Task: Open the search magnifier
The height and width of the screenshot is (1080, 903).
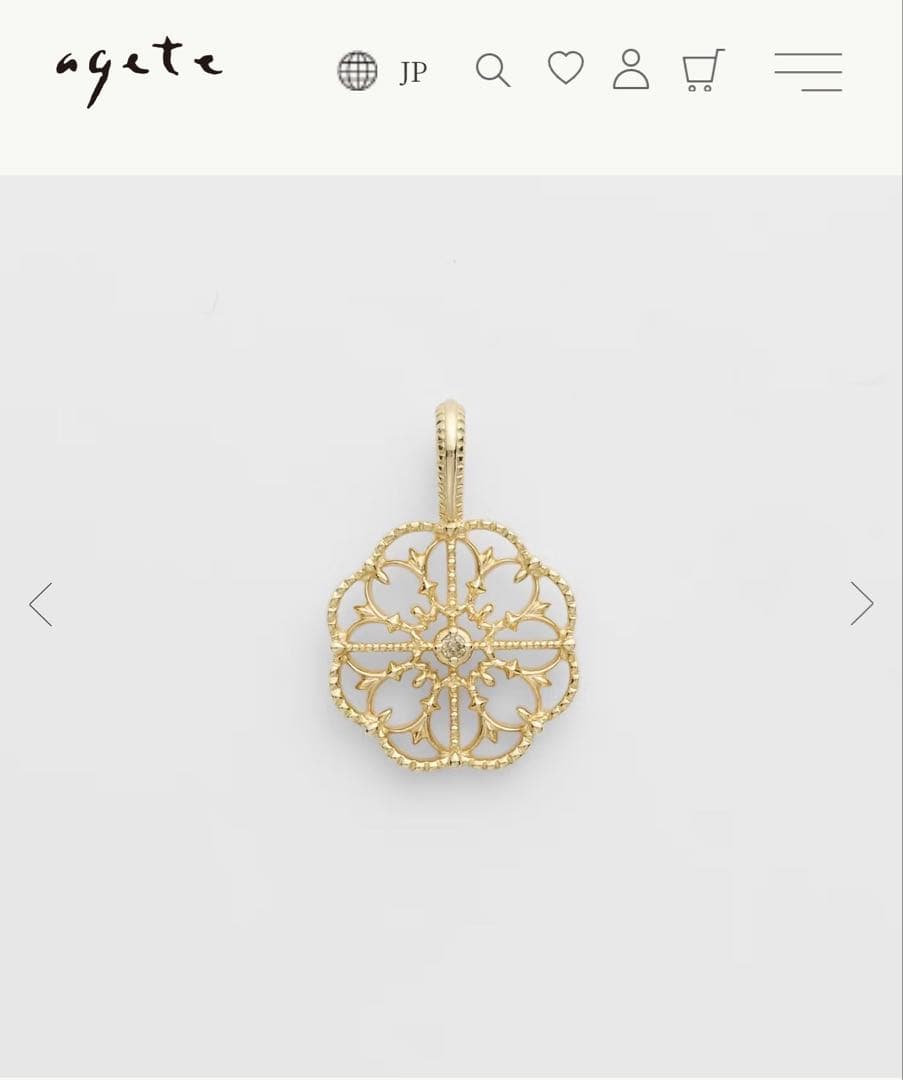Action: tap(492, 71)
